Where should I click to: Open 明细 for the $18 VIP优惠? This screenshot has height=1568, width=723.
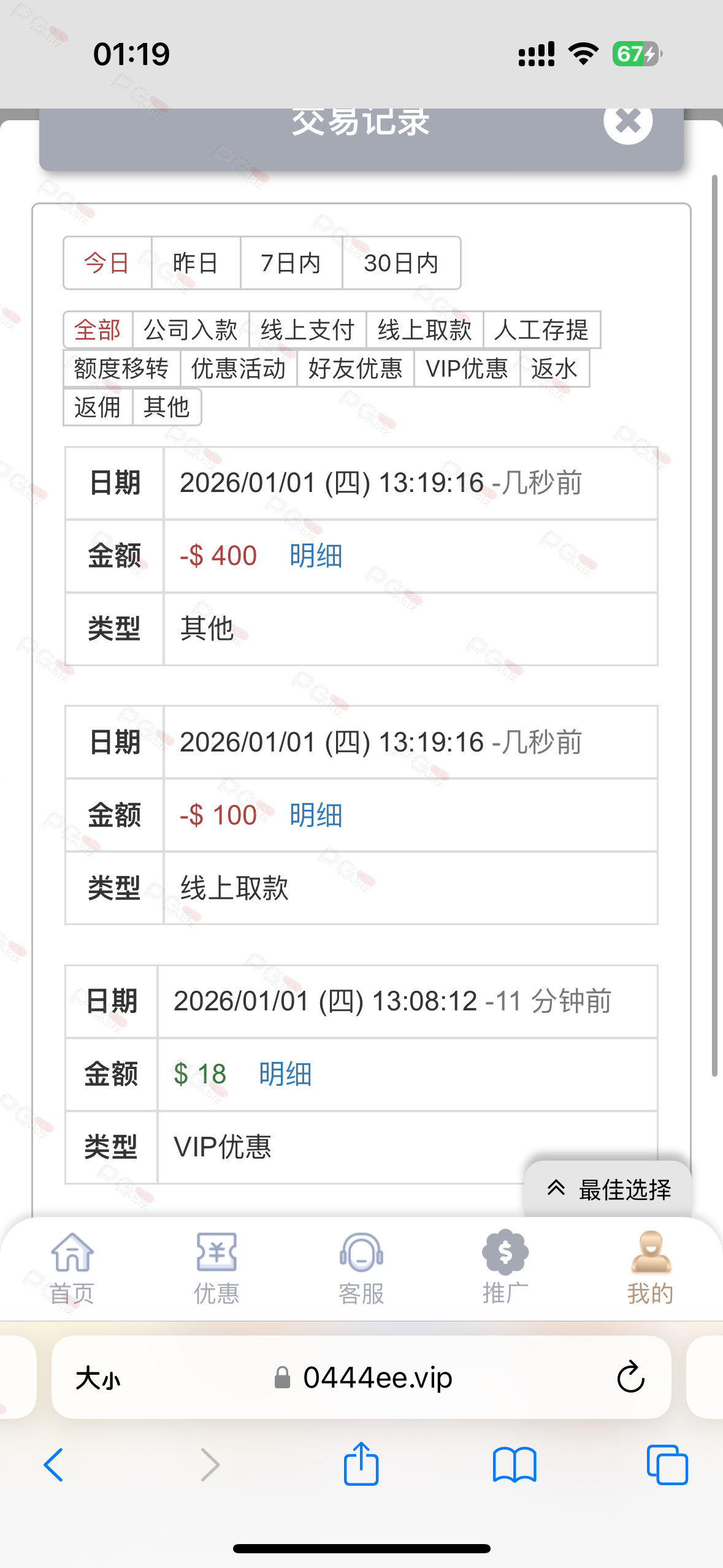285,1075
